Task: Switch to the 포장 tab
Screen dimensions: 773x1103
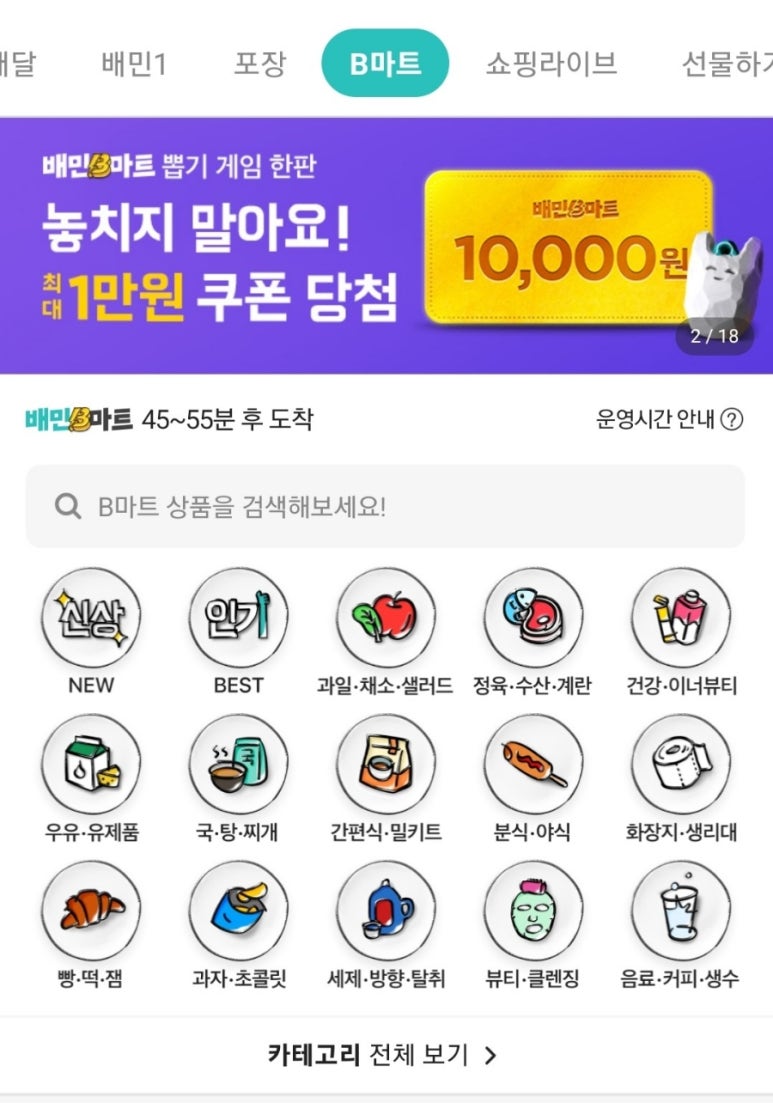Action: click(260, 65)
